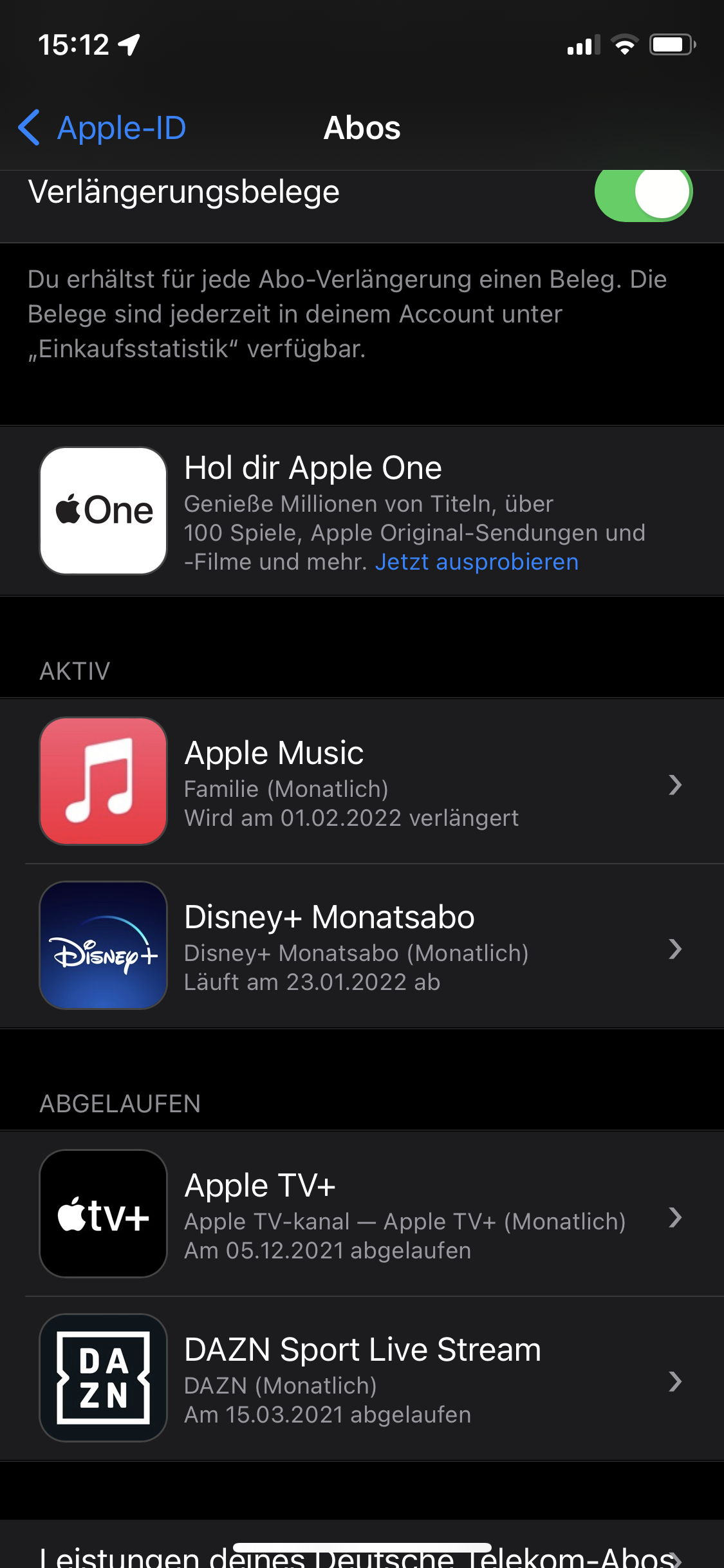724x1568 pixels.
Task: Go back to Apple-ID
Action: click(103, 127)
